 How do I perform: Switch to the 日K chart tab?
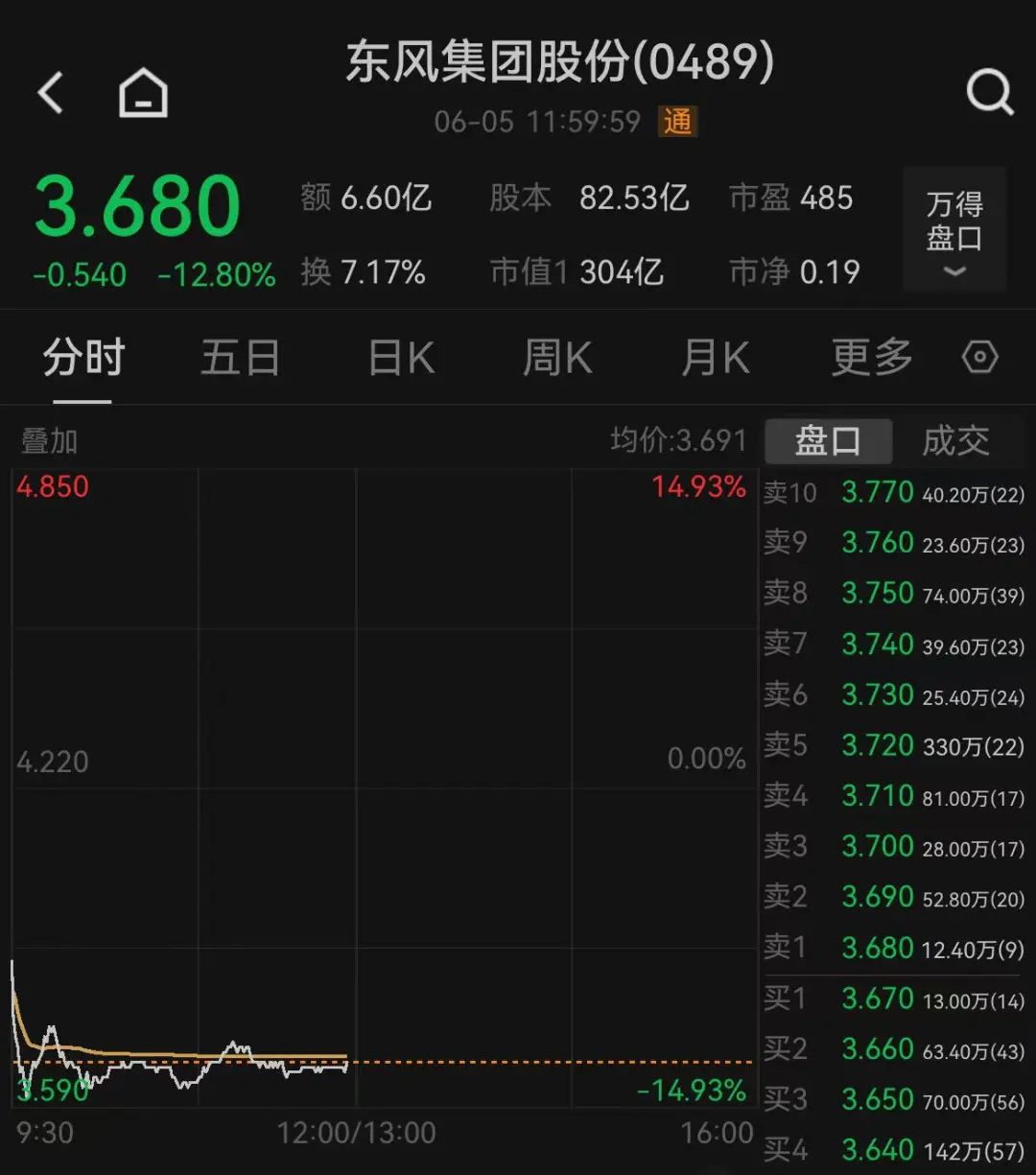(401, 359)
